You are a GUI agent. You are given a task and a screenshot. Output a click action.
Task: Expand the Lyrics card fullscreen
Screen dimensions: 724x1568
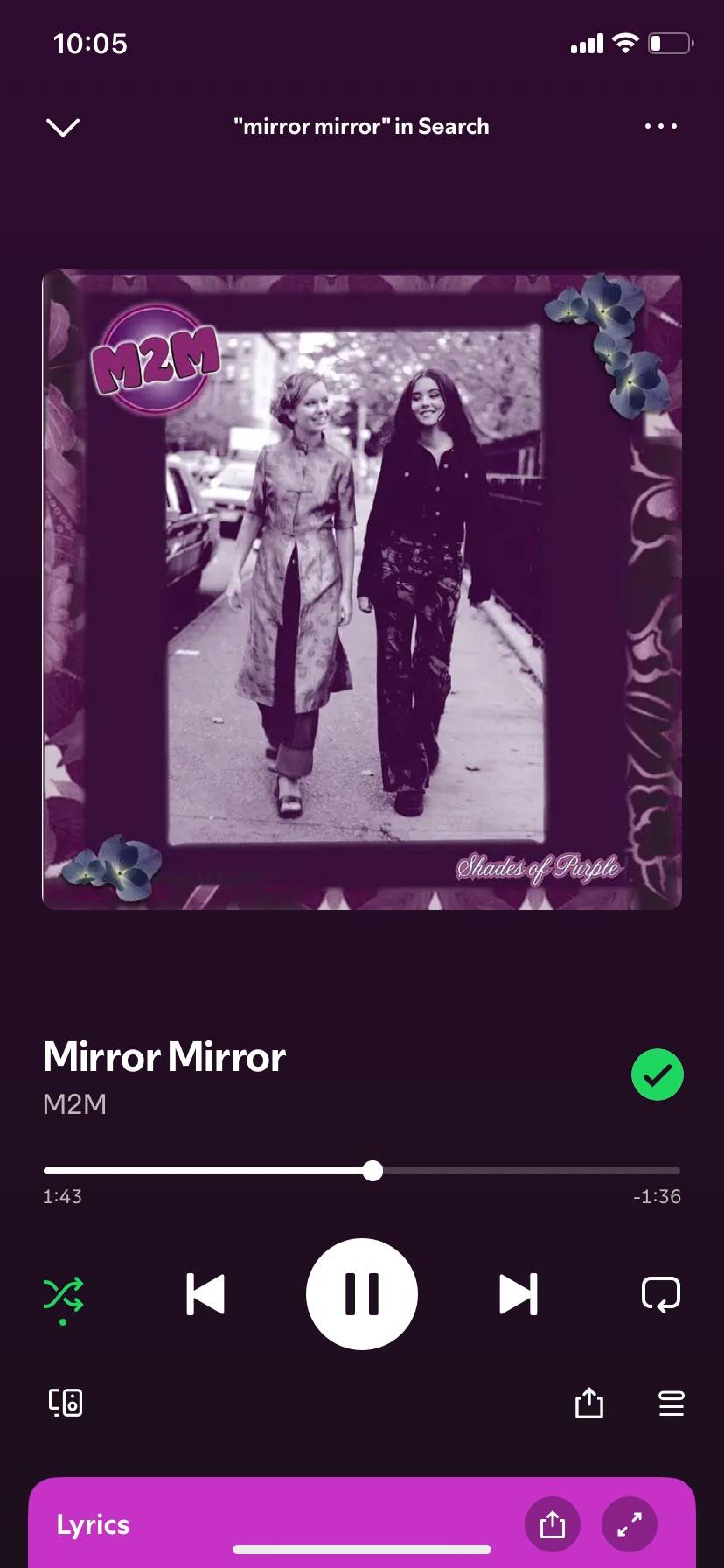[x=630, y=1524]
